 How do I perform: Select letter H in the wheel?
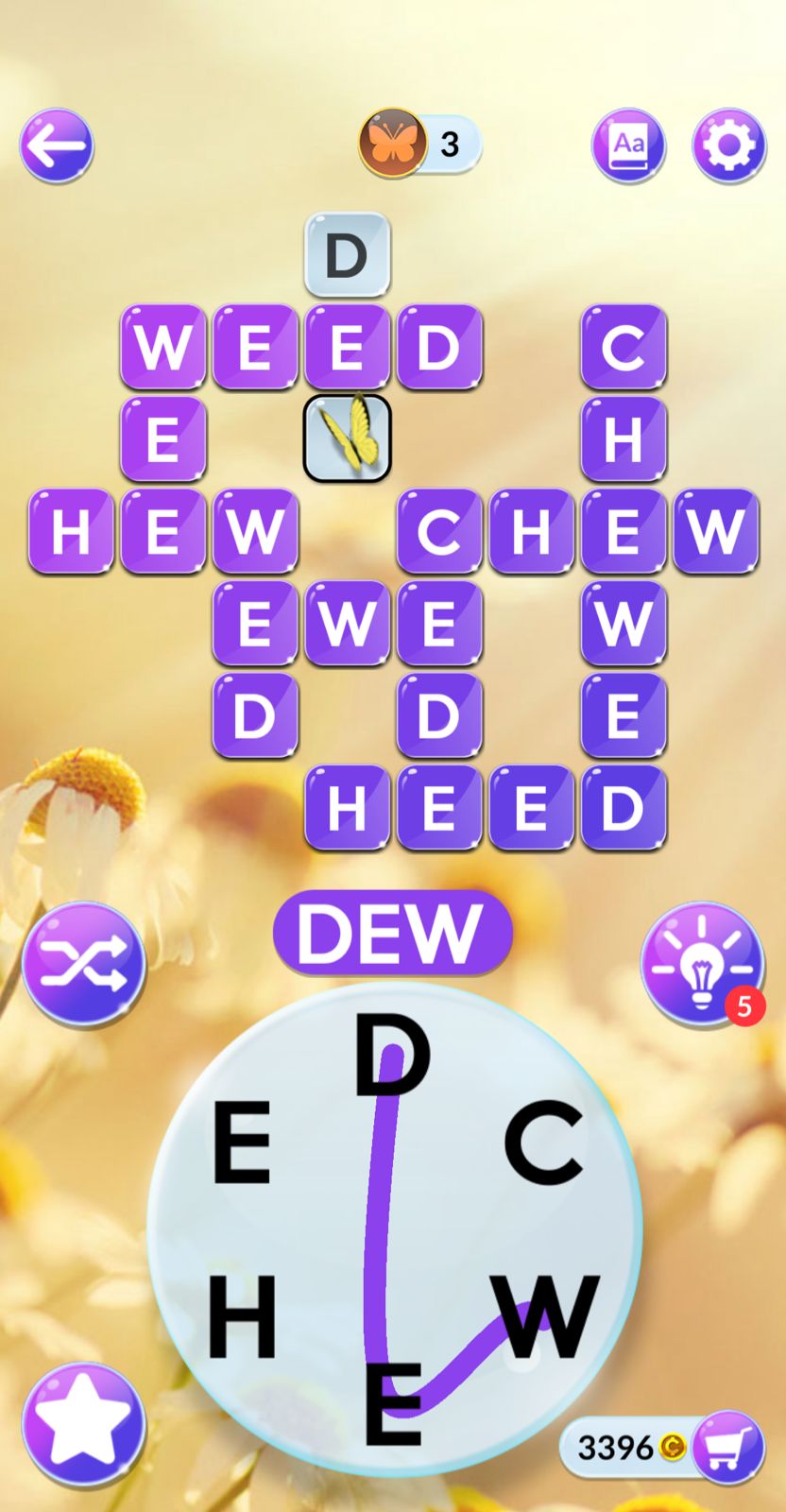pyautogui.click(x=242, y=1315)
